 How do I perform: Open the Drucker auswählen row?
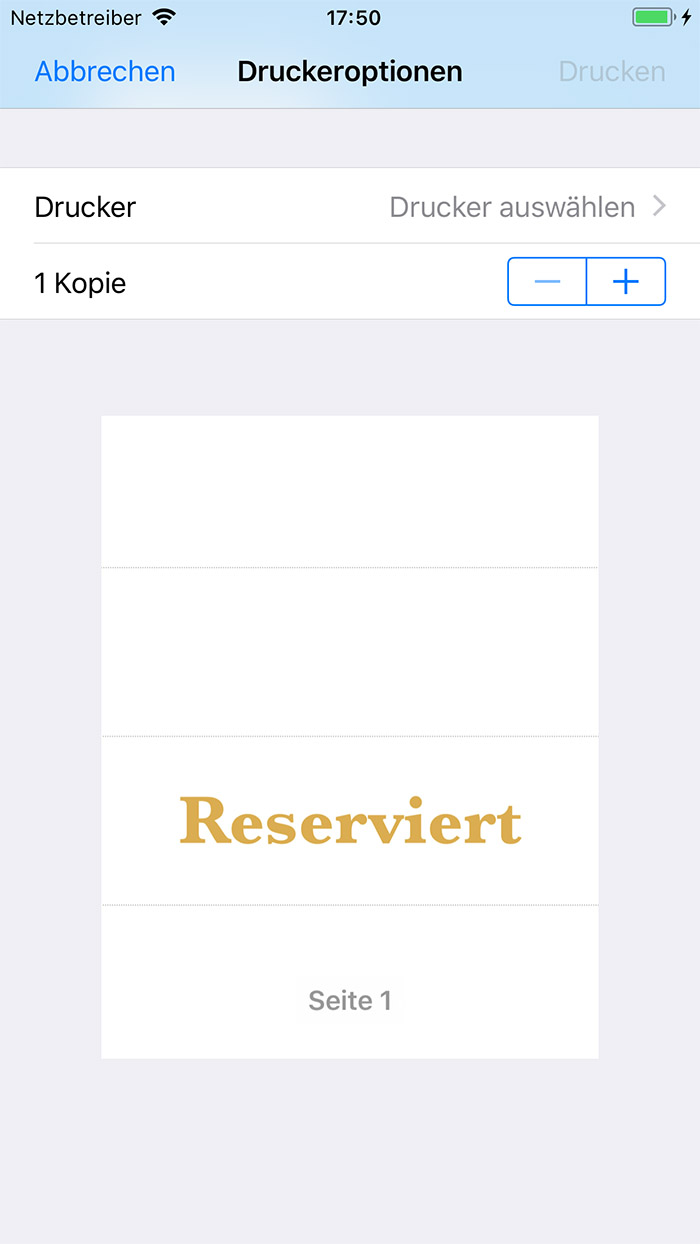click(x=350, y=207)
